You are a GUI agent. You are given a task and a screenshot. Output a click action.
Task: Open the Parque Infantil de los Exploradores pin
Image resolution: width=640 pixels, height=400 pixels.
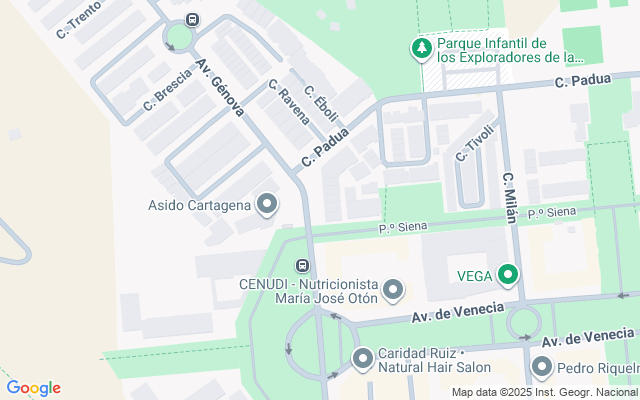pyautogui.click(x=423, y=48)
